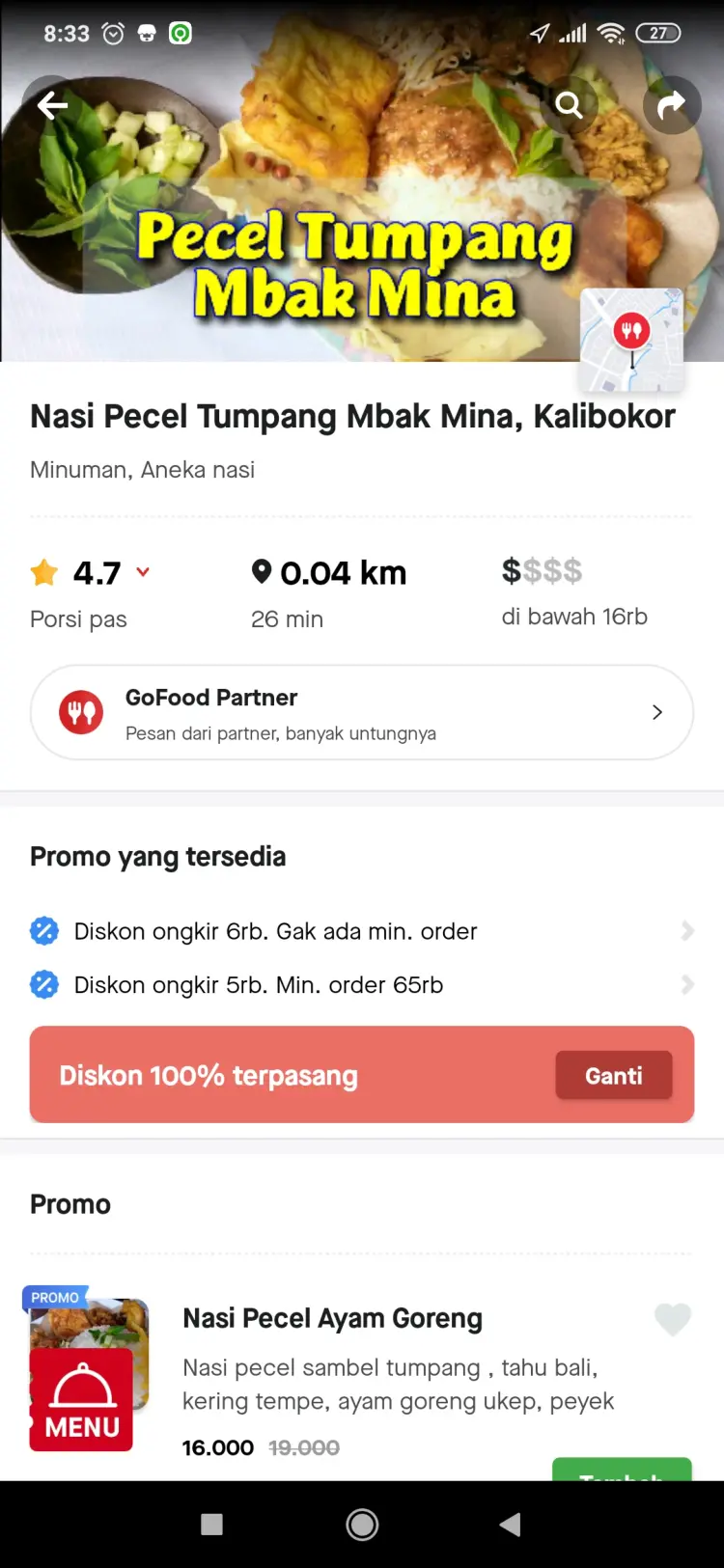Share the restaurant via the share icon

(x=672, y=105)
